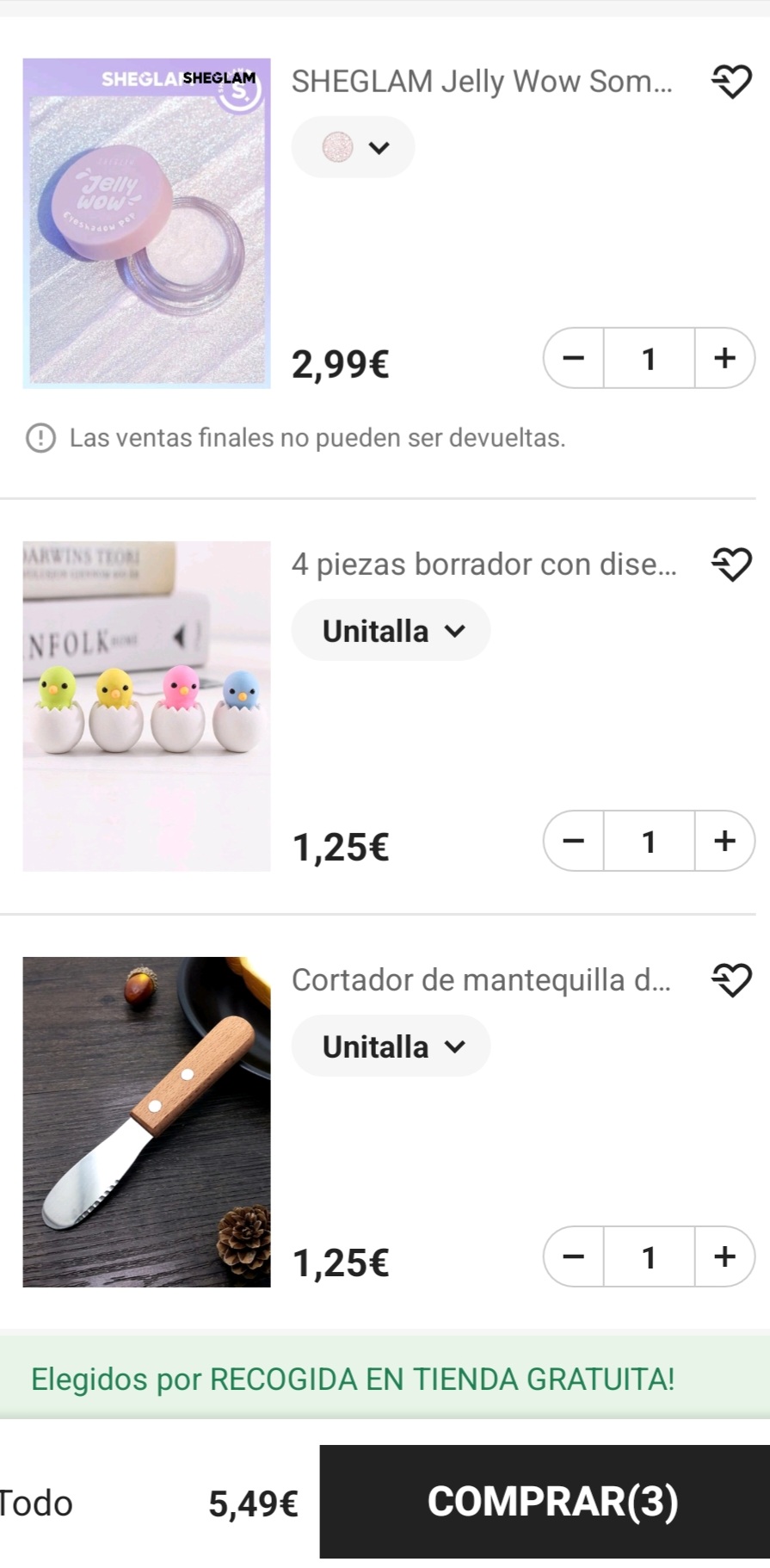Decrease quantity of Cortador de mantequilla
770x1568 pixels.
coord(574,1256)
